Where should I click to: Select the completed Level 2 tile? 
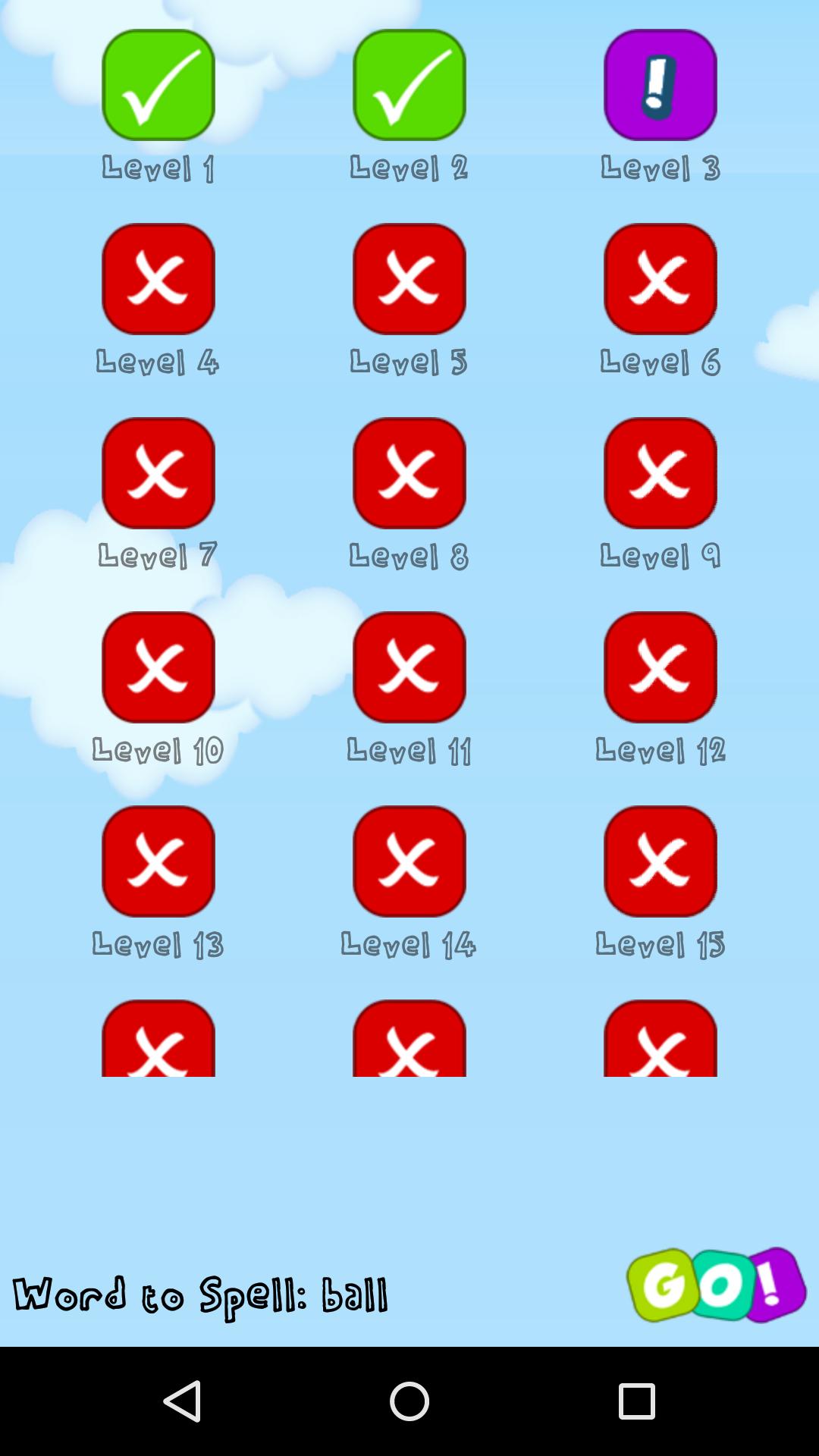409,85
